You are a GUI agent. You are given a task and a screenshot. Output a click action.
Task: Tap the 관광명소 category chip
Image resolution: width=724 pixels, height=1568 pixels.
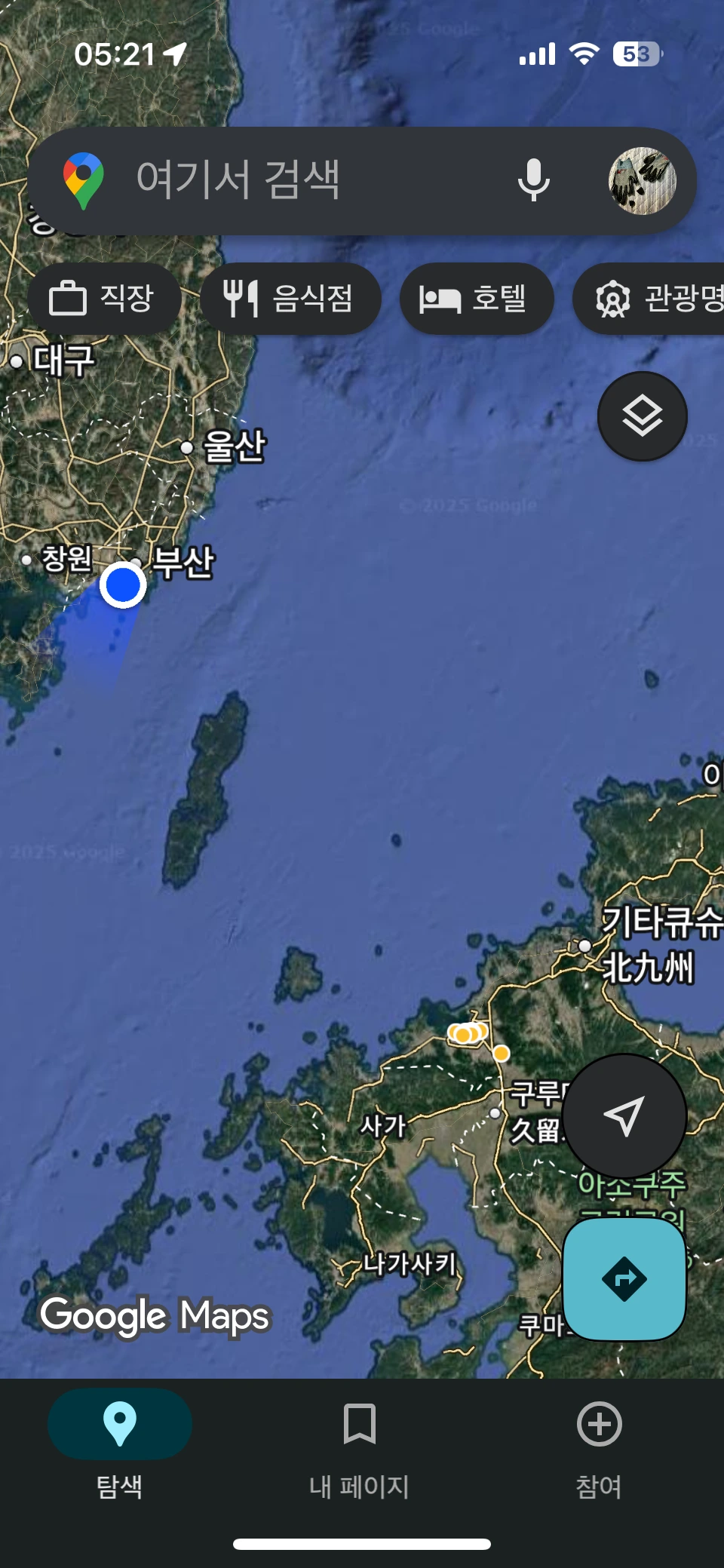tap(656, 299)
